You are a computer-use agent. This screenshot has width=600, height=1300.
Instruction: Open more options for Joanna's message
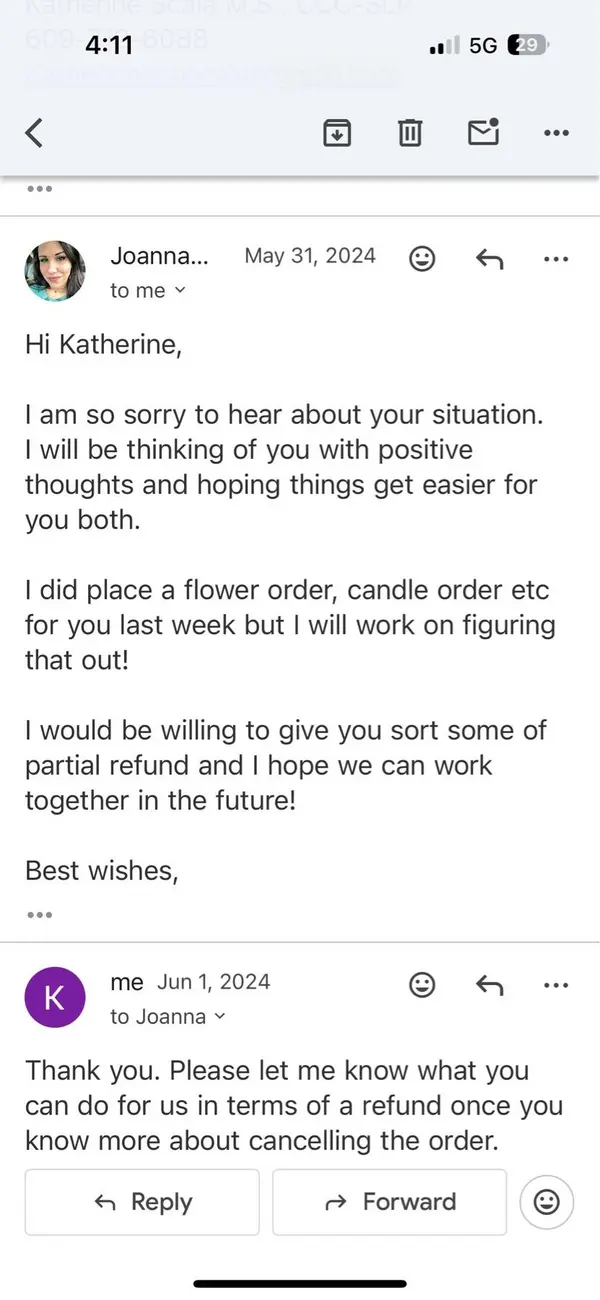556,259
